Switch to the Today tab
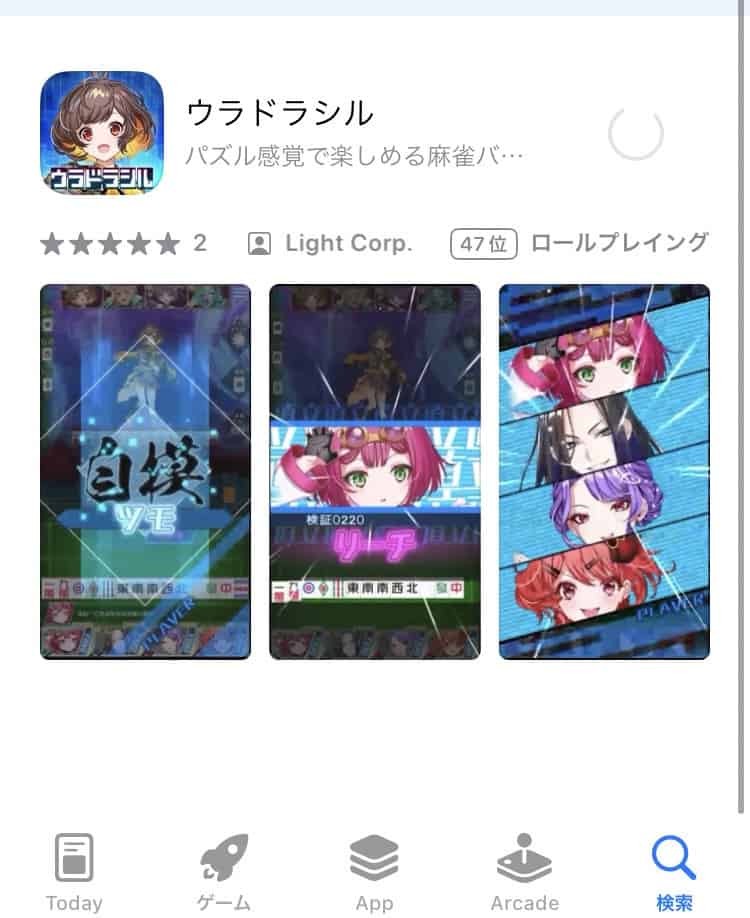 (x=74, y=873)
